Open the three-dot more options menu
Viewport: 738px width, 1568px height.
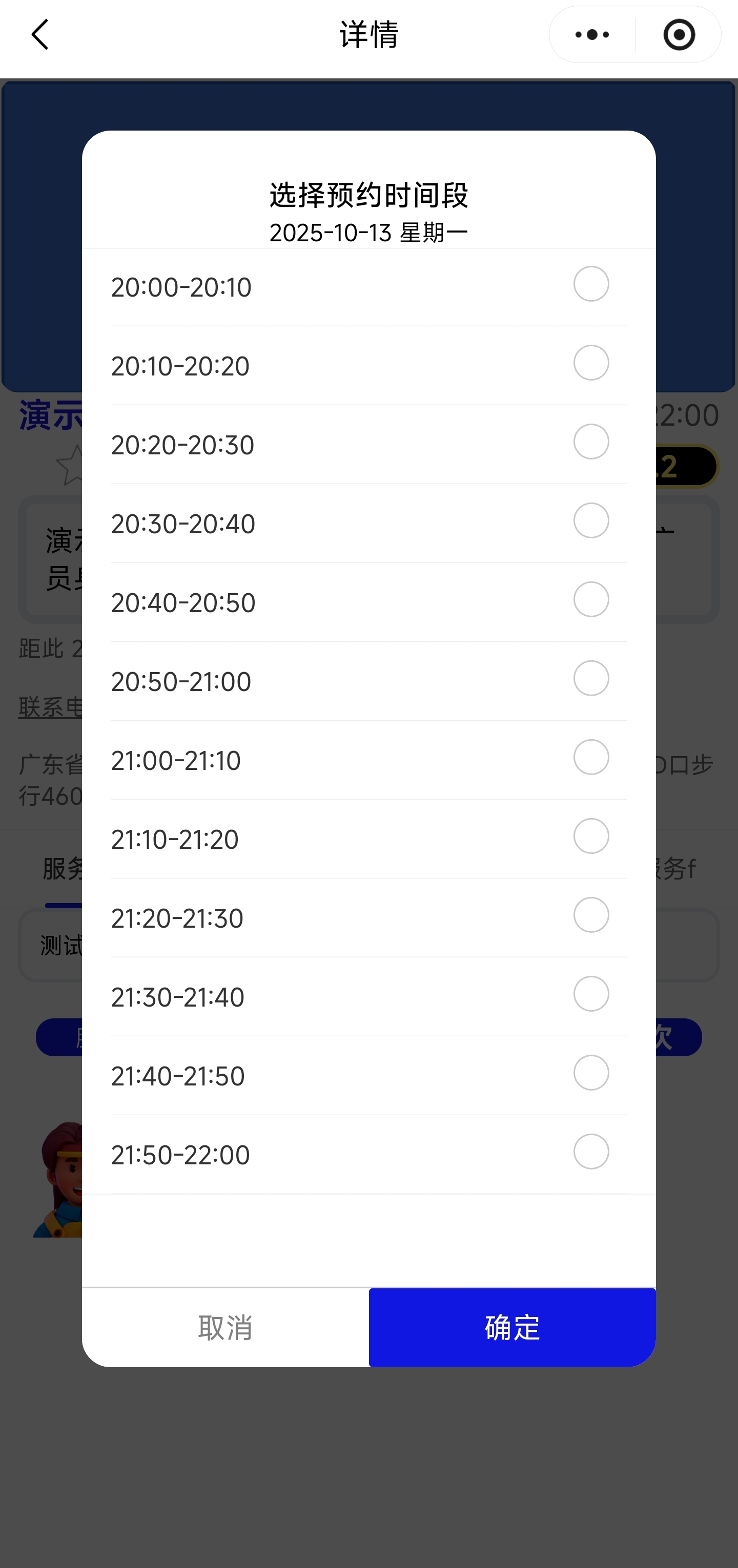click(589, 35)
